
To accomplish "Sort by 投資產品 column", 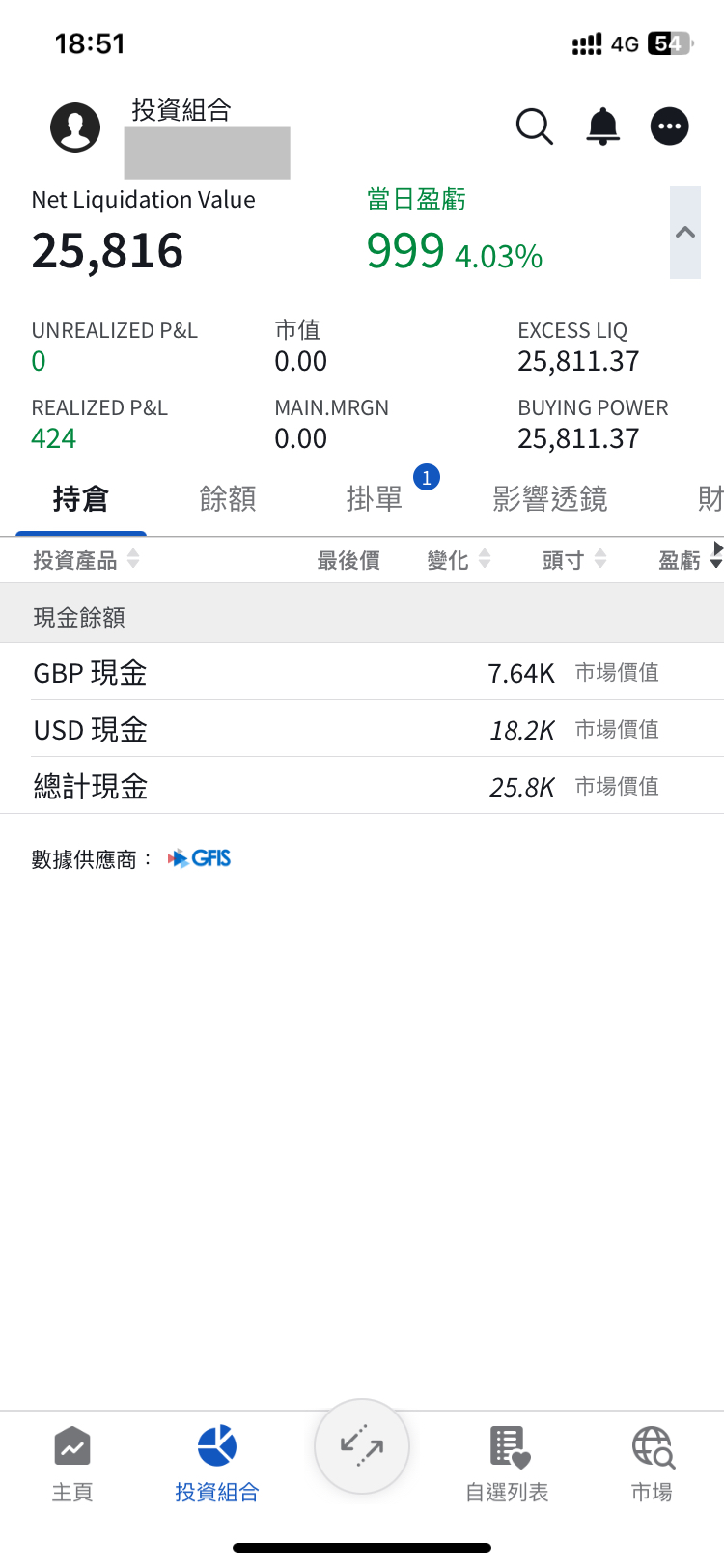I will (x=86, y=560).
